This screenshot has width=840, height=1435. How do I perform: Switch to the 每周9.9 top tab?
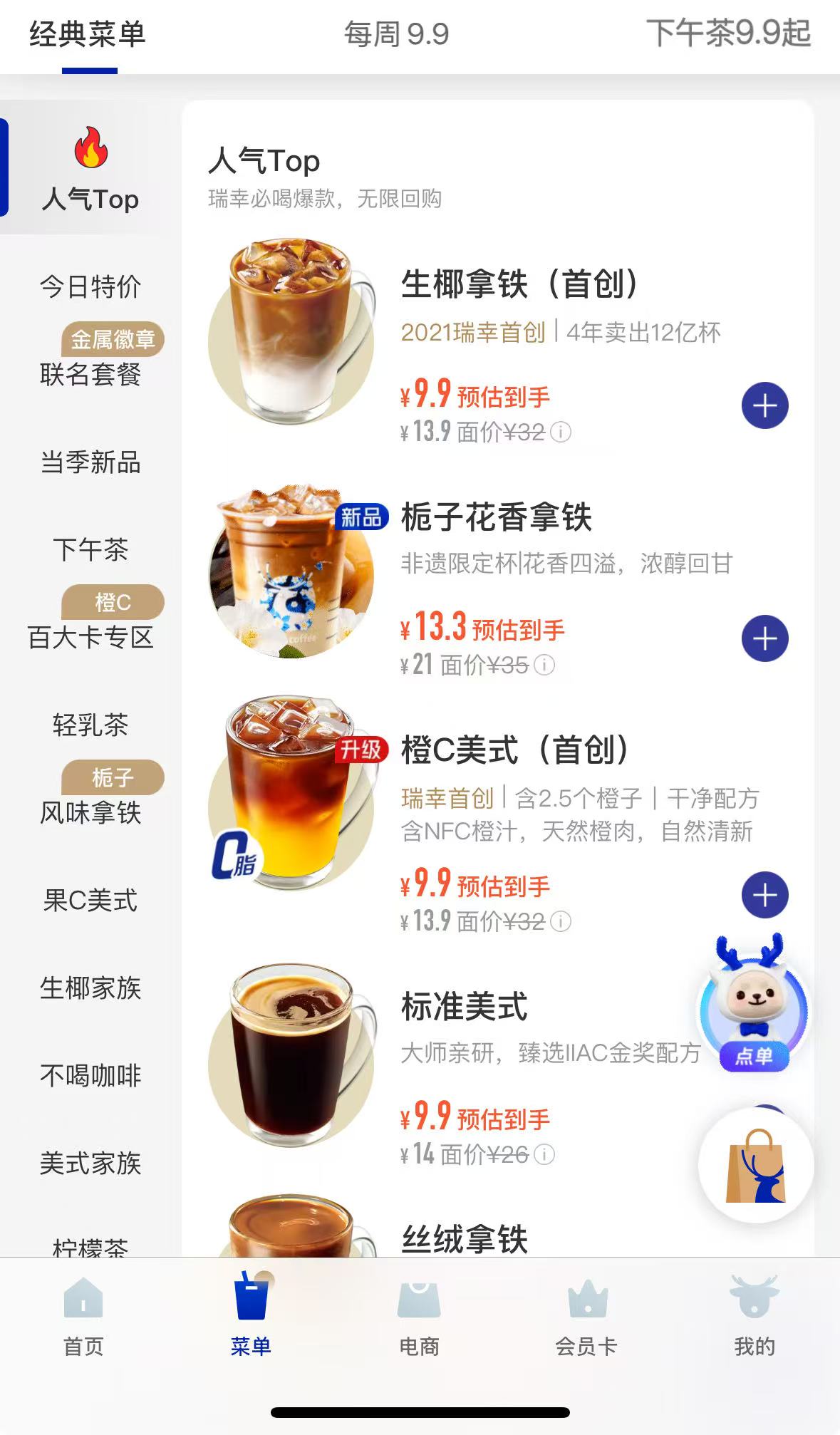point(396,34)
